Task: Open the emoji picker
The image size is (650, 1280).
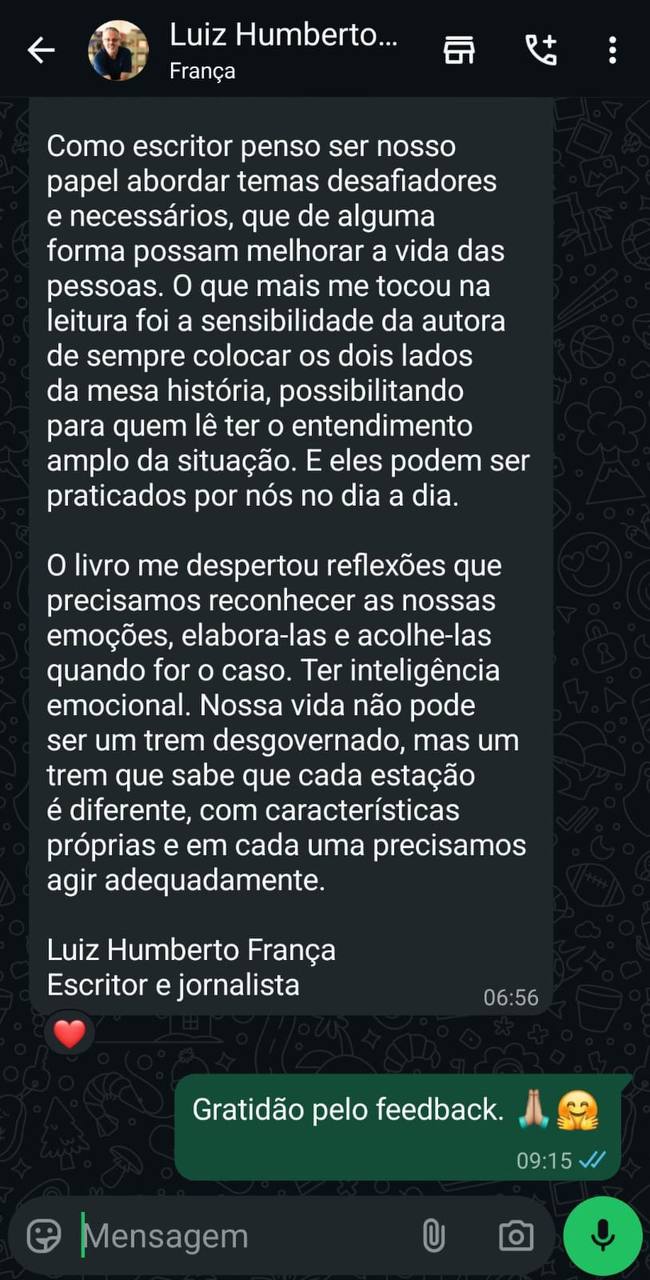Action: coord(44,1236)
